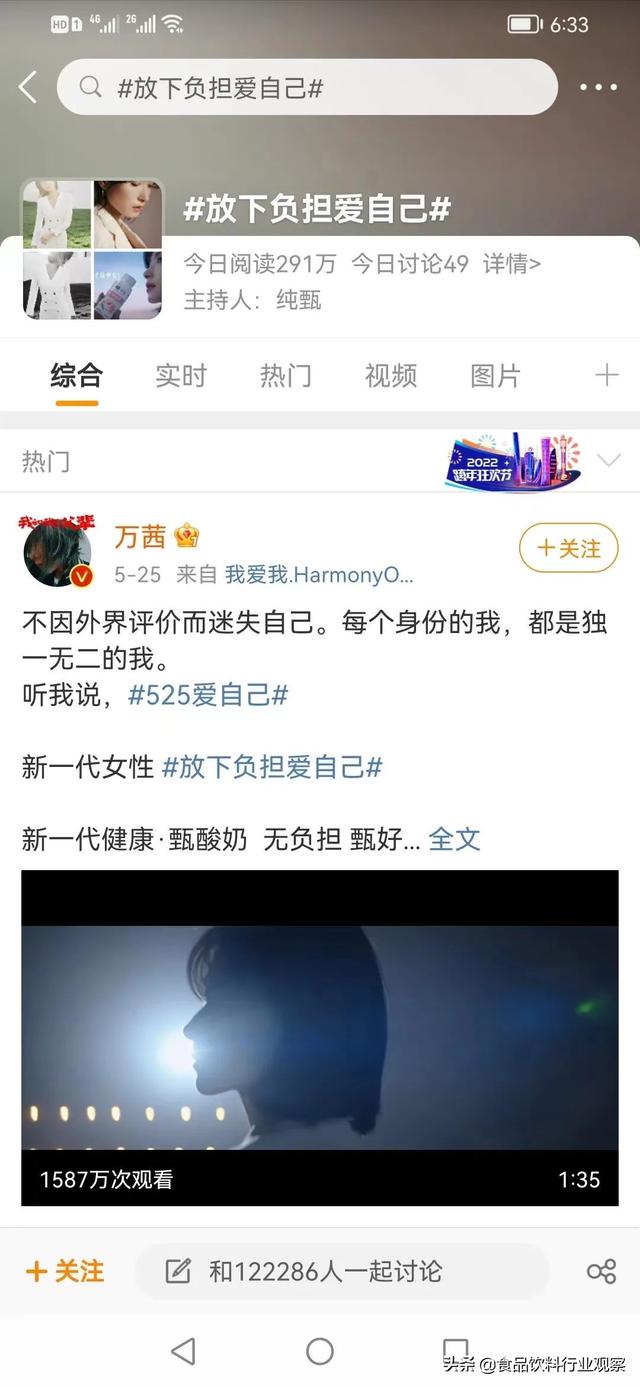Switch to the 图片 tab
The width and height of the screenshot is (640, 1387).
click(x=495, y=376)
